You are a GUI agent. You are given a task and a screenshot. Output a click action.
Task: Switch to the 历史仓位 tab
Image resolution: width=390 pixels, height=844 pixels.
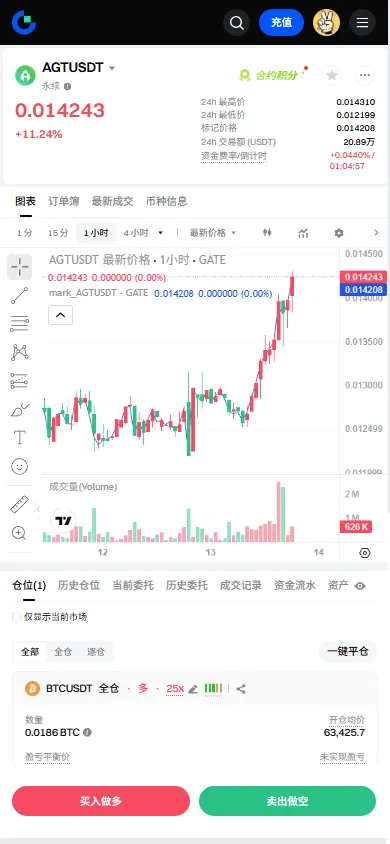(79, 586)
